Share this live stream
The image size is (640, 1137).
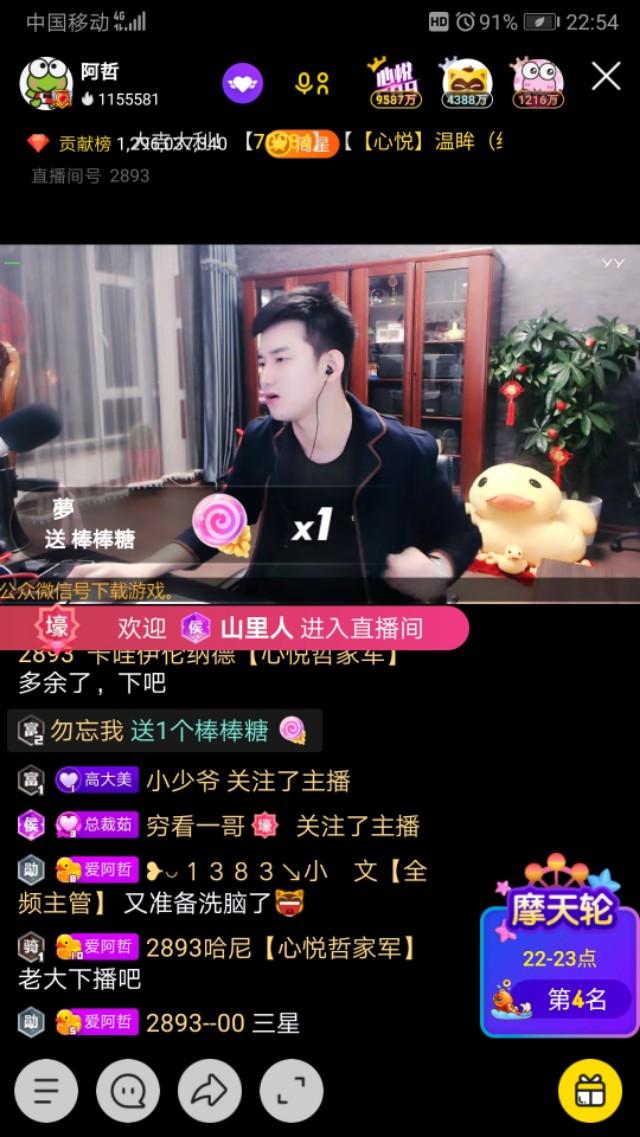click(x=209, y=1091)
